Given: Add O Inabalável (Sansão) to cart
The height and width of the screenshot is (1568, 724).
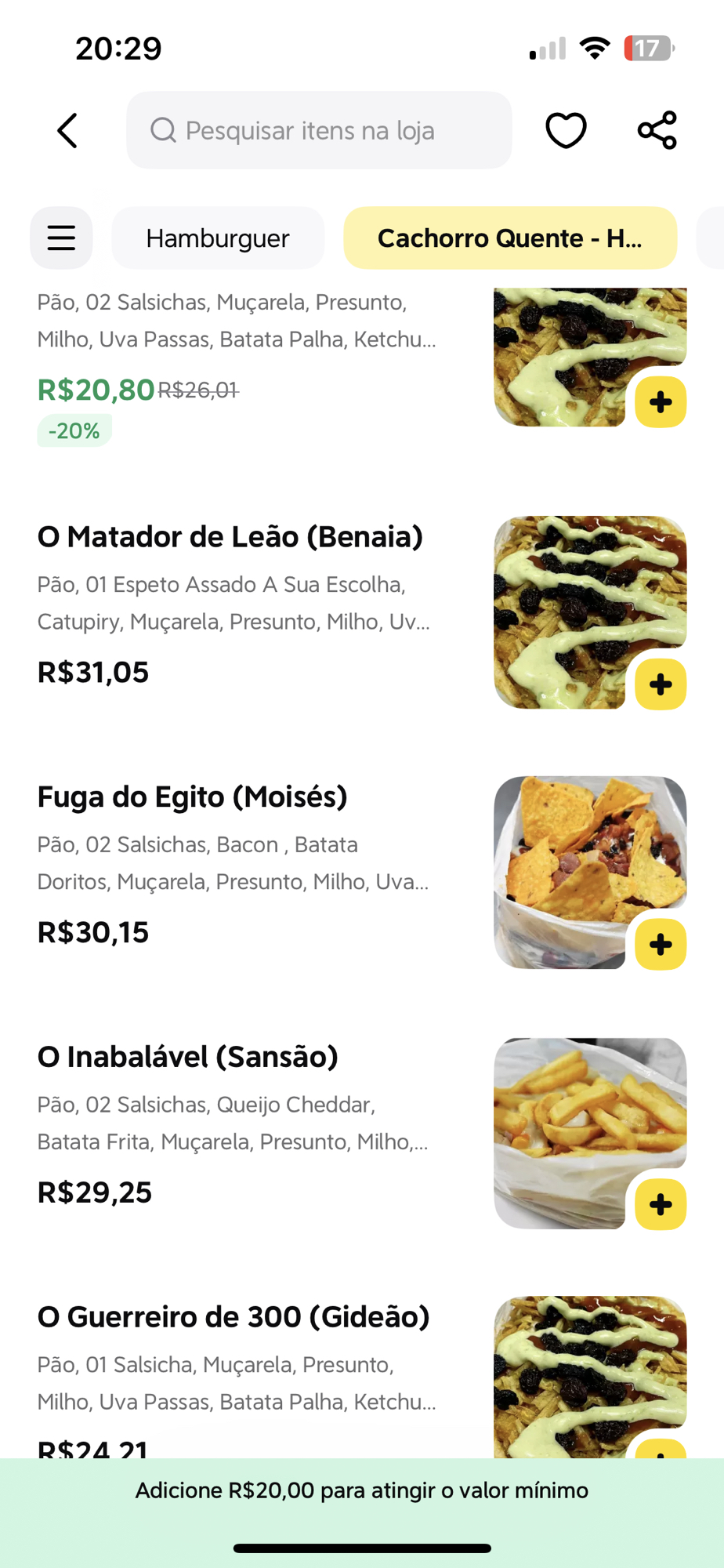Looking at the screenshot, I should pyautogui.click(x=661, y=1204).
